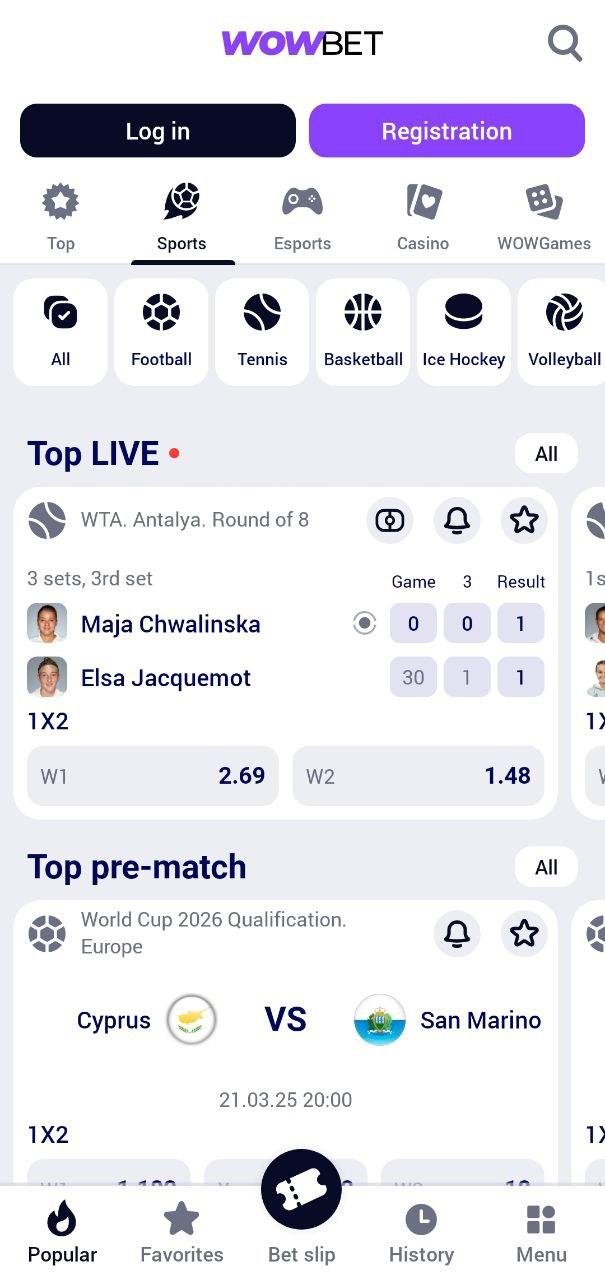Open the Casino tab
The image size is (605, 1280).
click(423, 217)
